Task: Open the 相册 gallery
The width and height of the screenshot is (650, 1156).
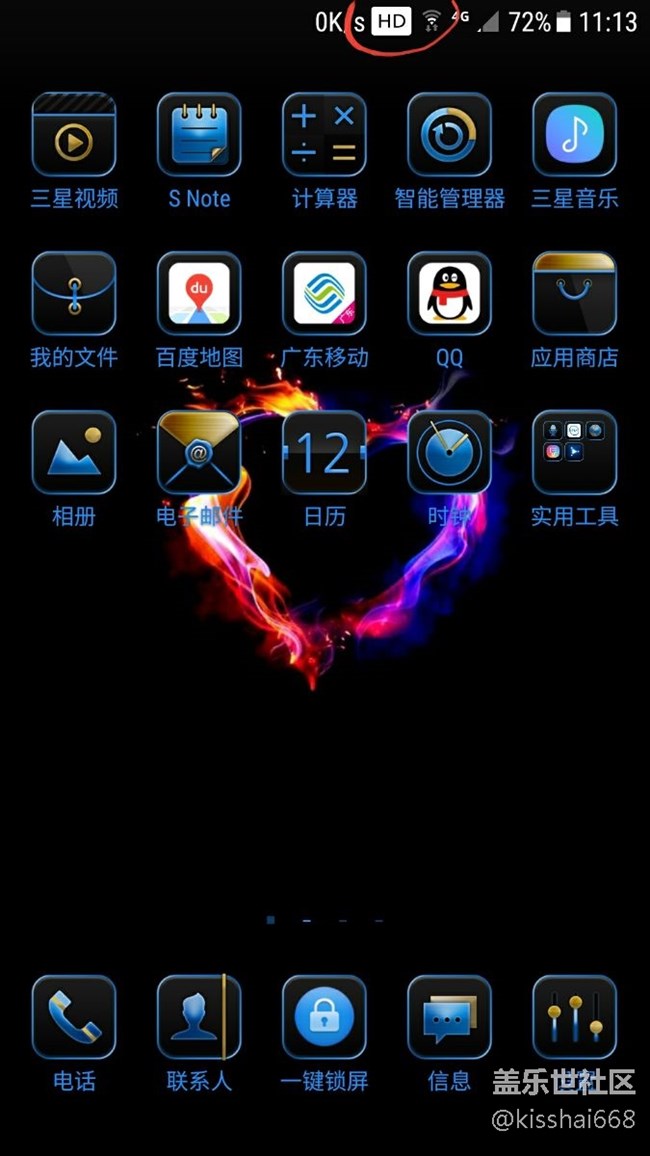Action: (x=74, y=452)
